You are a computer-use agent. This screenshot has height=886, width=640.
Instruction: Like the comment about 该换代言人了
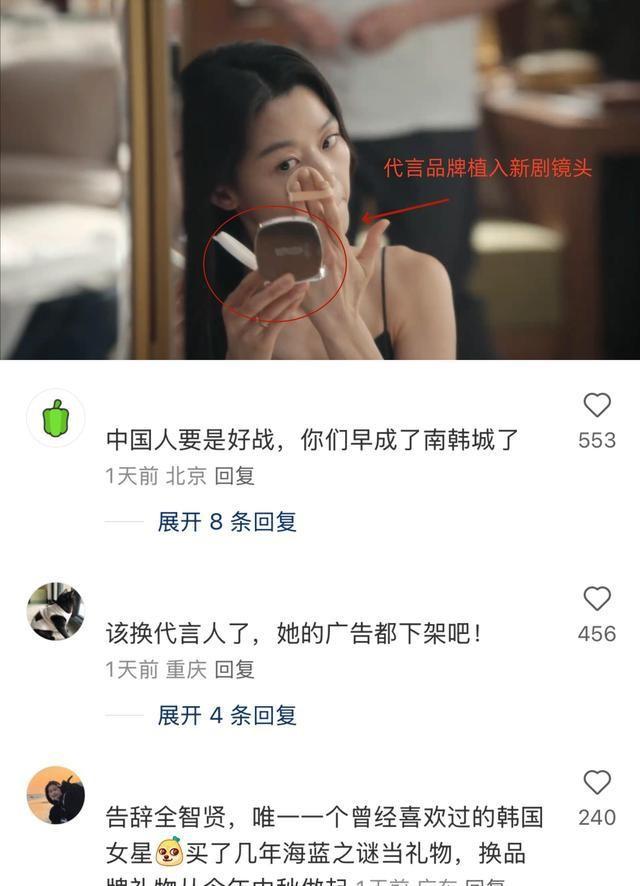(x=597, y=598)
